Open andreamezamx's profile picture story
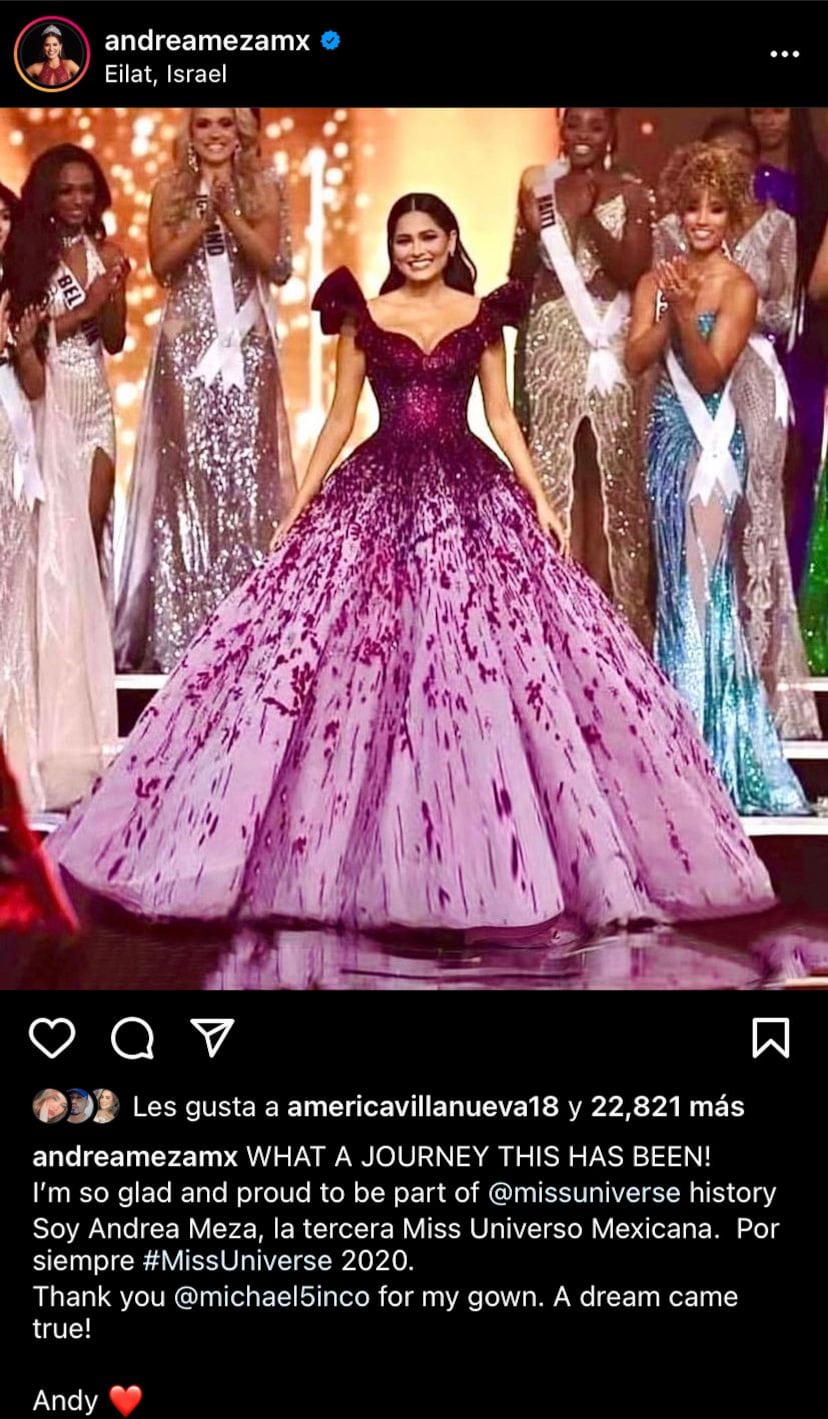The height and width of the screenshot is (1419, 828). coord(52,54)
